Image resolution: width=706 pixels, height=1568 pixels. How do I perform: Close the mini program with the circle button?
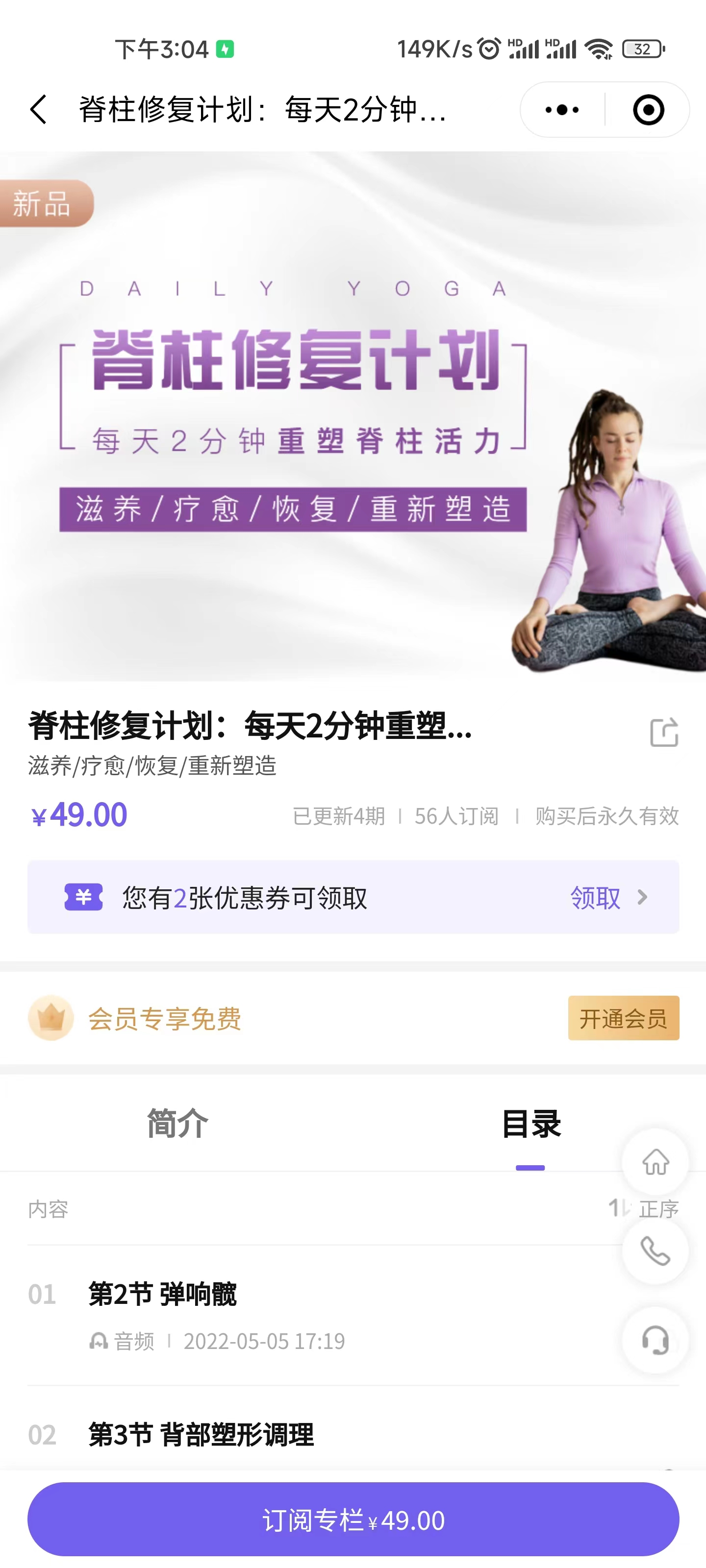tap(648, 110)
